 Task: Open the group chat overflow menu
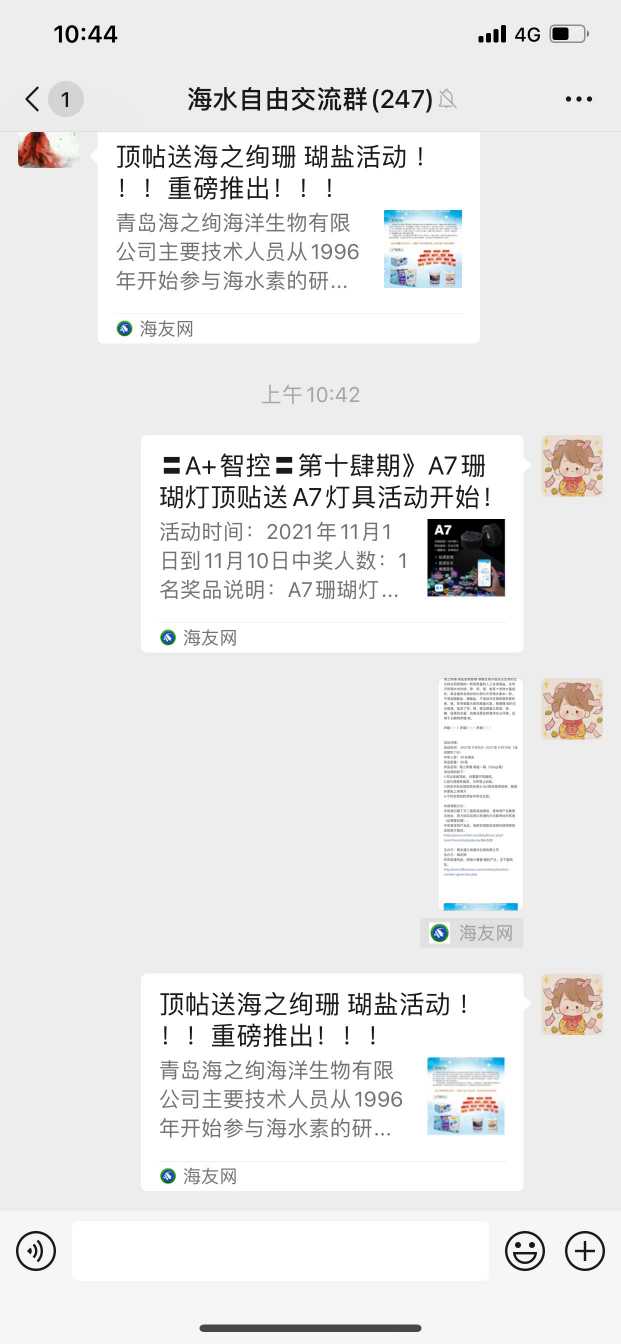tap(579, 99)
